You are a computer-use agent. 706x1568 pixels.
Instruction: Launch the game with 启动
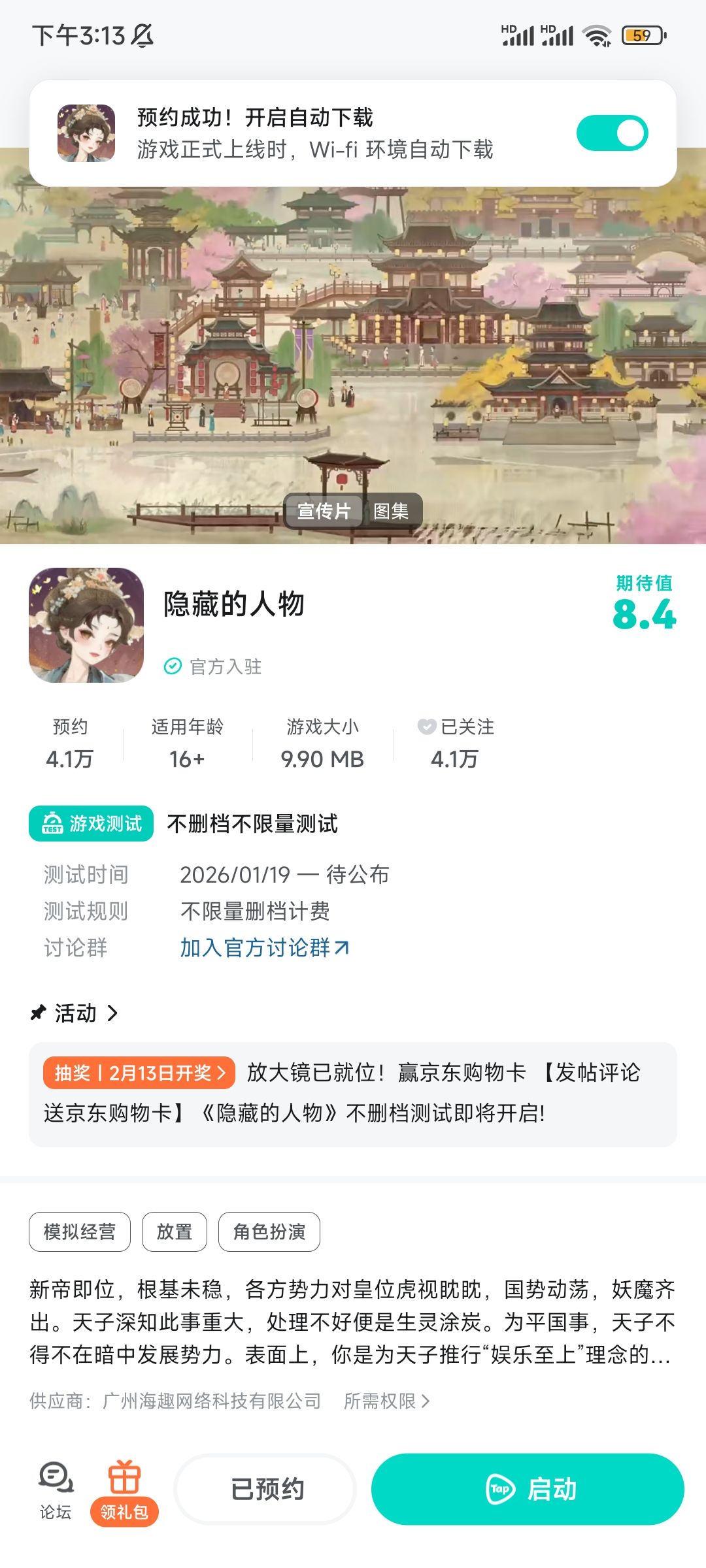pyautogui.click(x=528, y=1490)
